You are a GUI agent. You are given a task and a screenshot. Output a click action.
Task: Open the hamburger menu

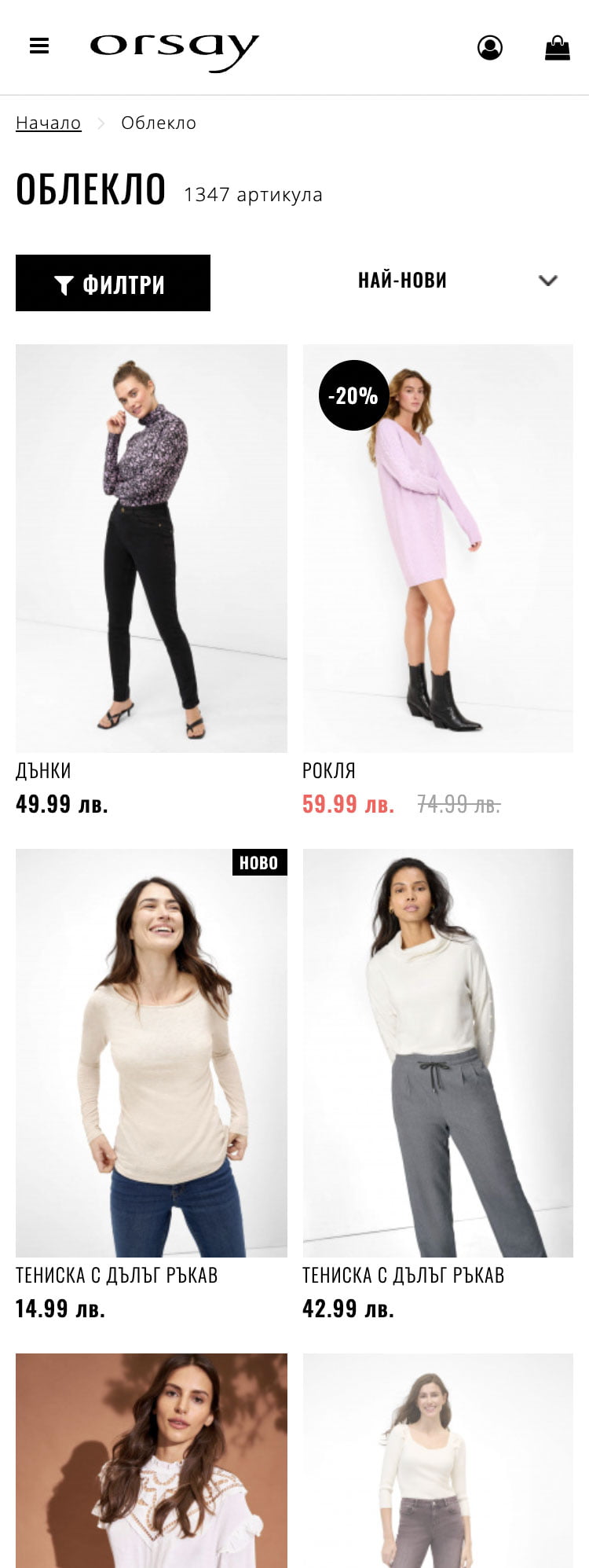pyautogui.click(x=39, y=46)
